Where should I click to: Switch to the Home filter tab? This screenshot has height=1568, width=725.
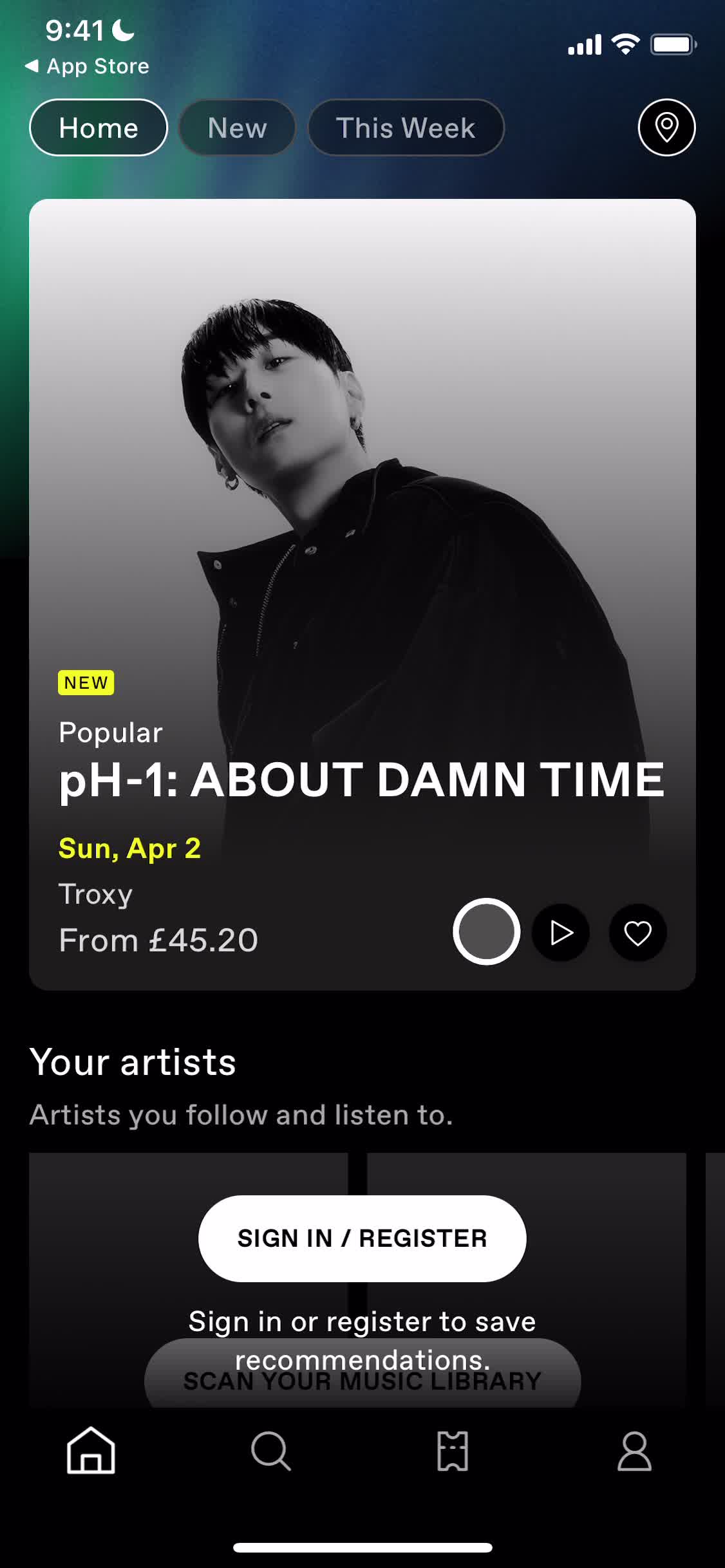[x=99, y=127]
